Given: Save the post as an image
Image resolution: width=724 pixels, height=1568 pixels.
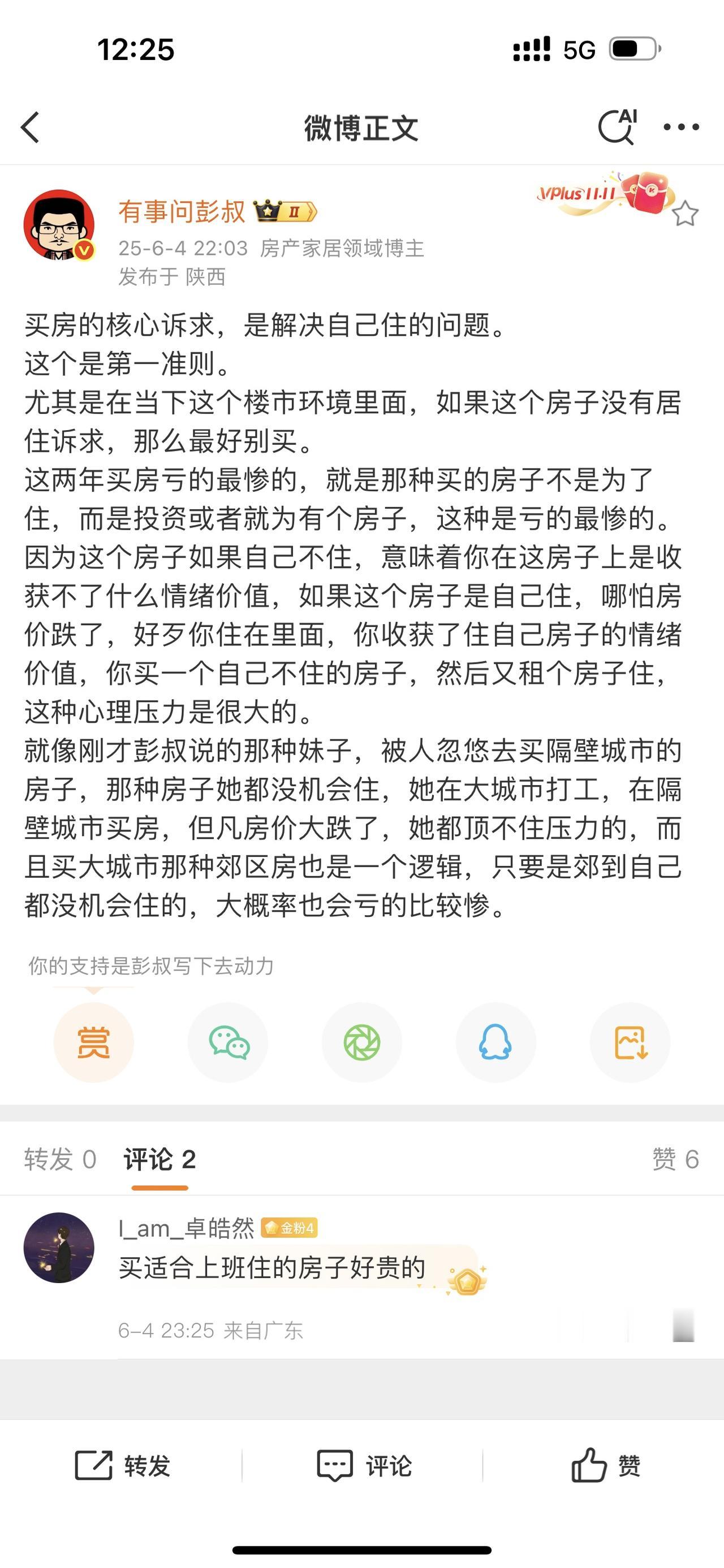Looking at the screenshot, I should [x=630, y=1042].
